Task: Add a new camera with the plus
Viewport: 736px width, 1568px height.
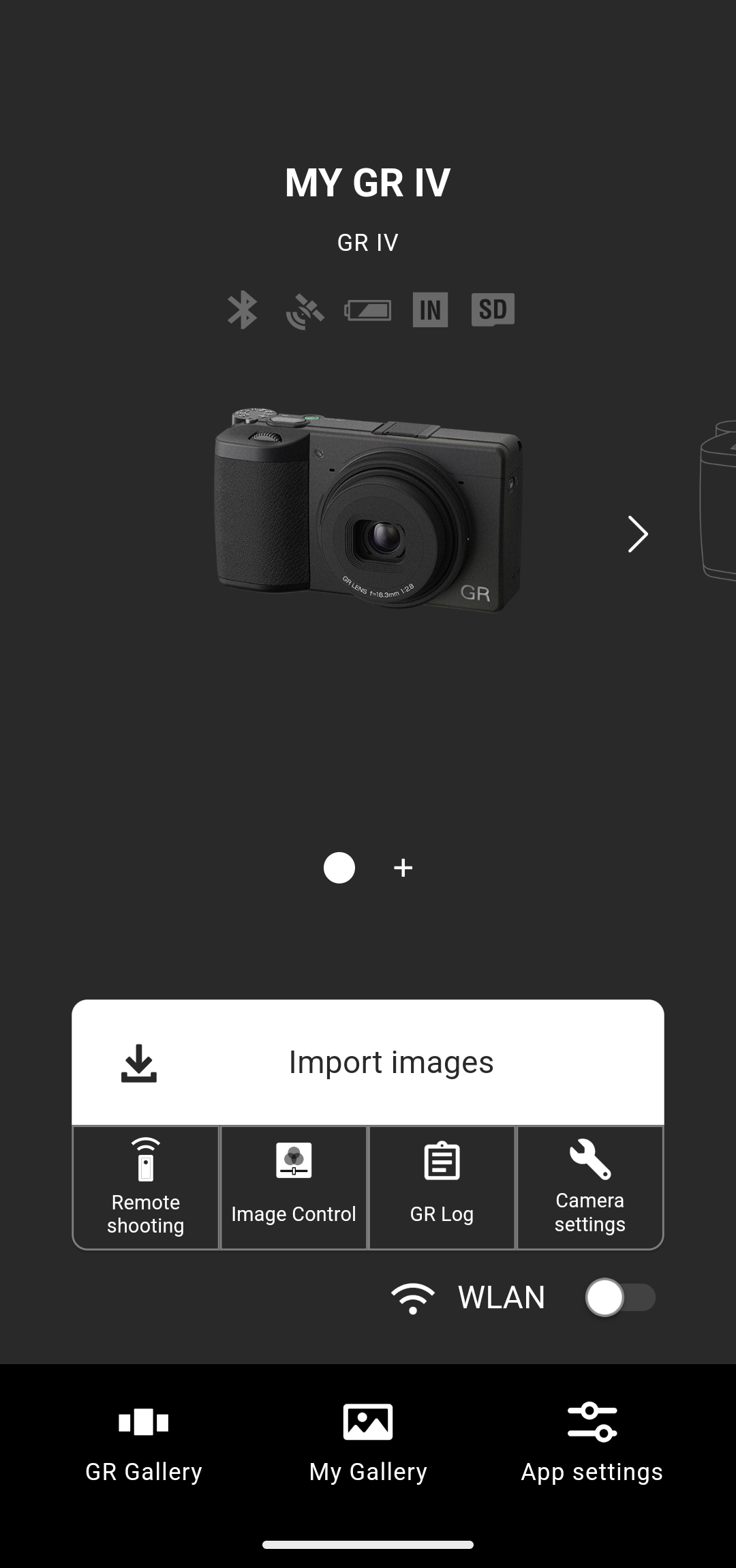Action: 402,867
